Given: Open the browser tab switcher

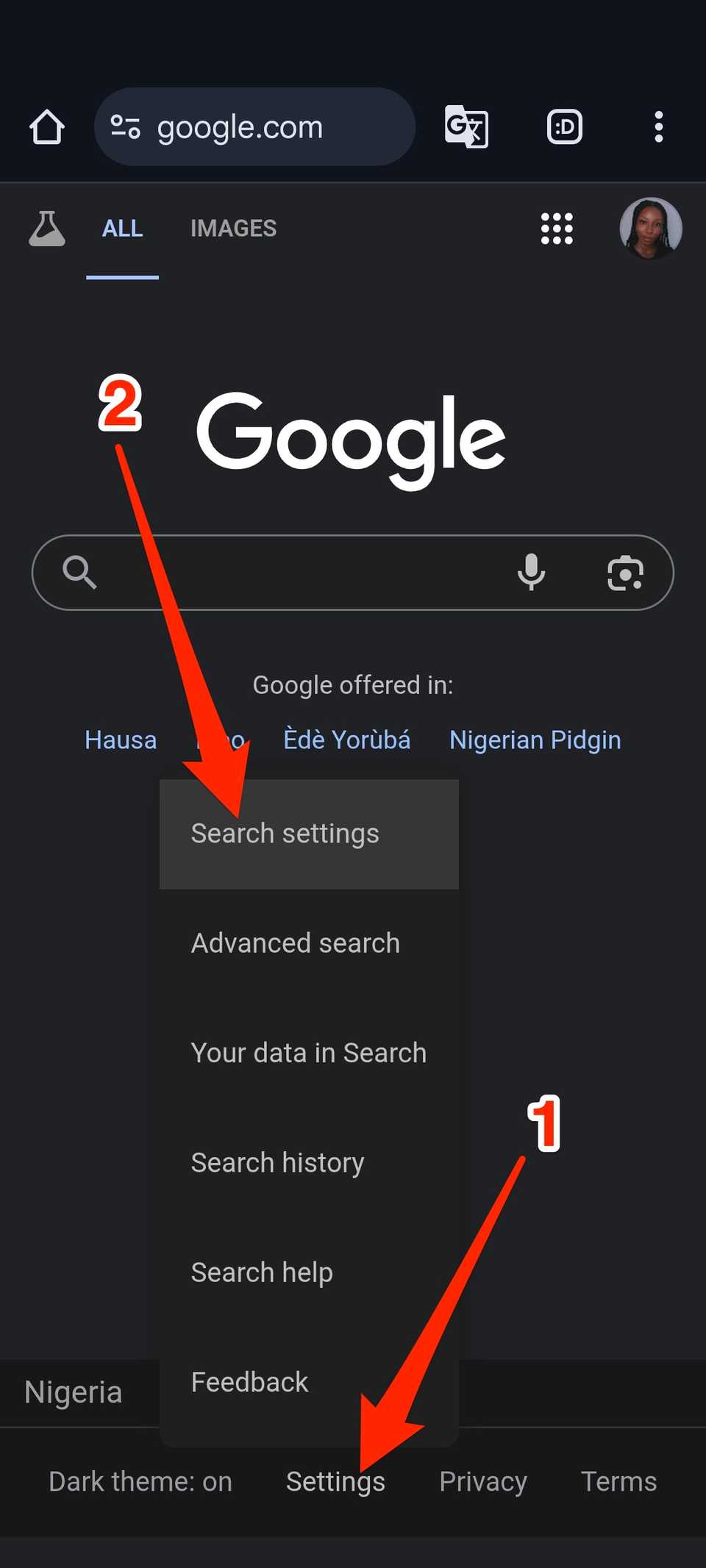Looking at the screenshot, I should click(564, 127).
